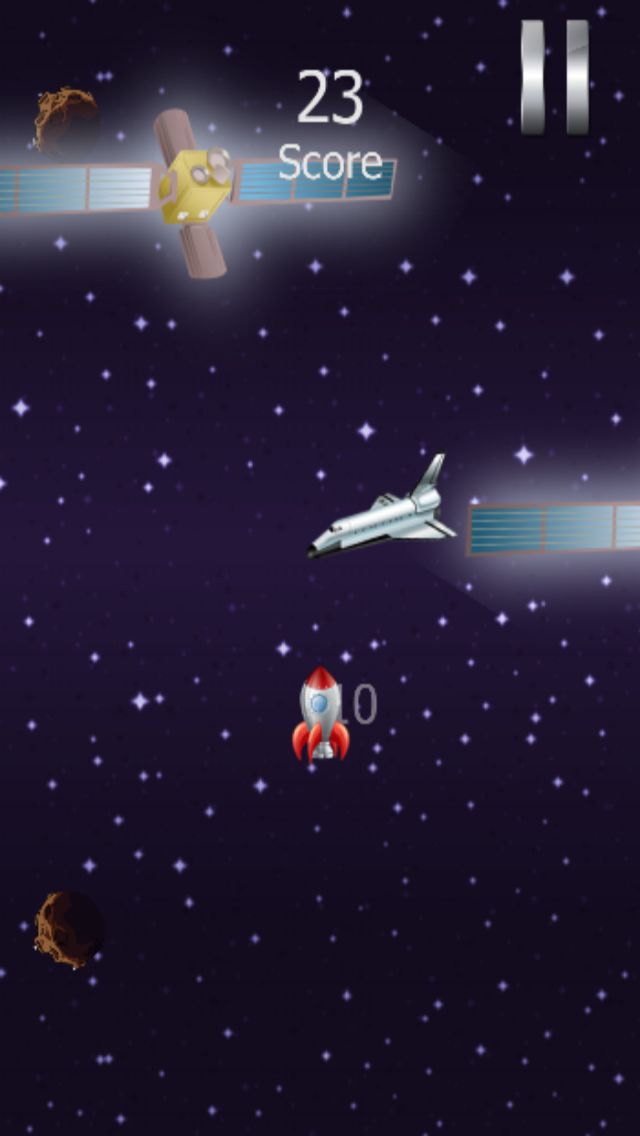Pause the game
The width and height of the screenshot is (640, 1136).
coord(555,77)
